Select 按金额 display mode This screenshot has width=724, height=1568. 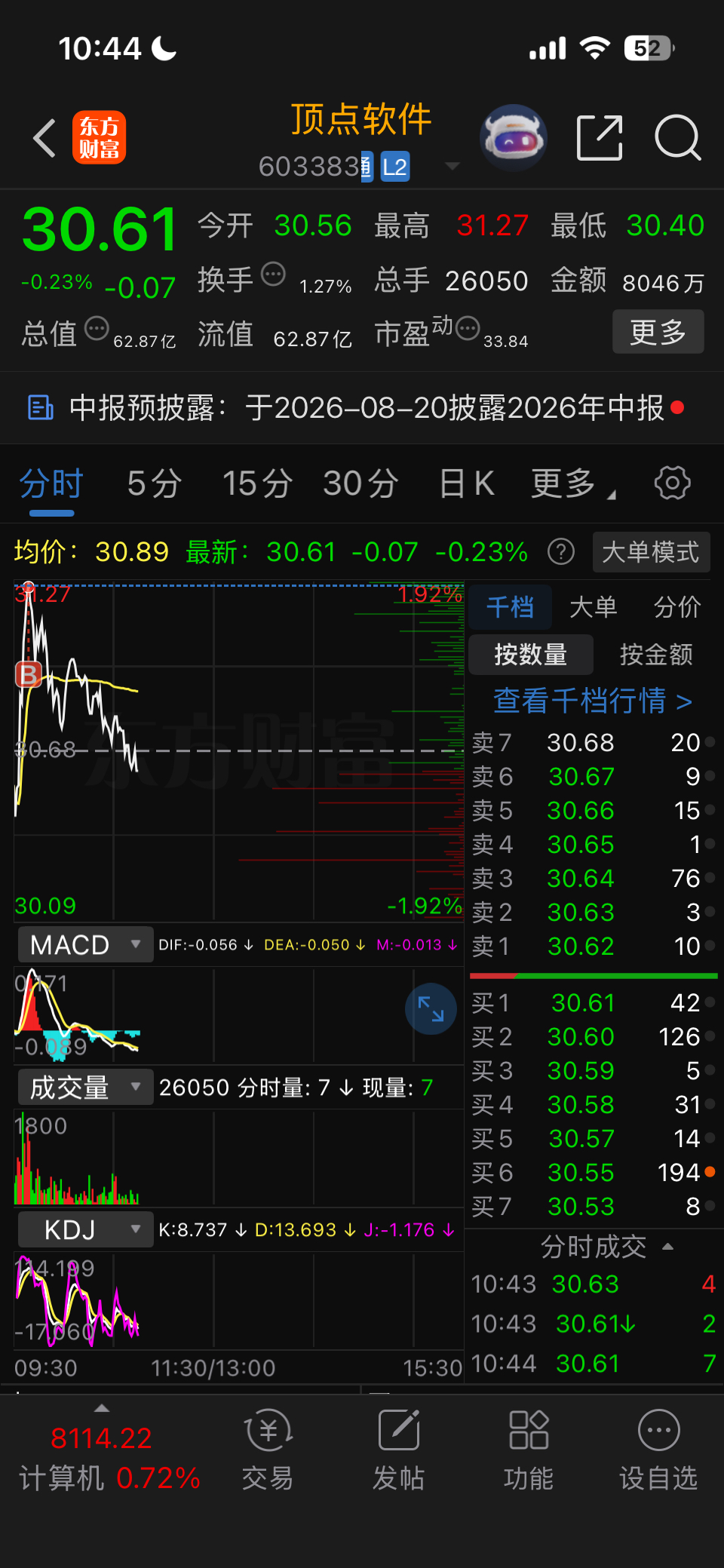656,655
